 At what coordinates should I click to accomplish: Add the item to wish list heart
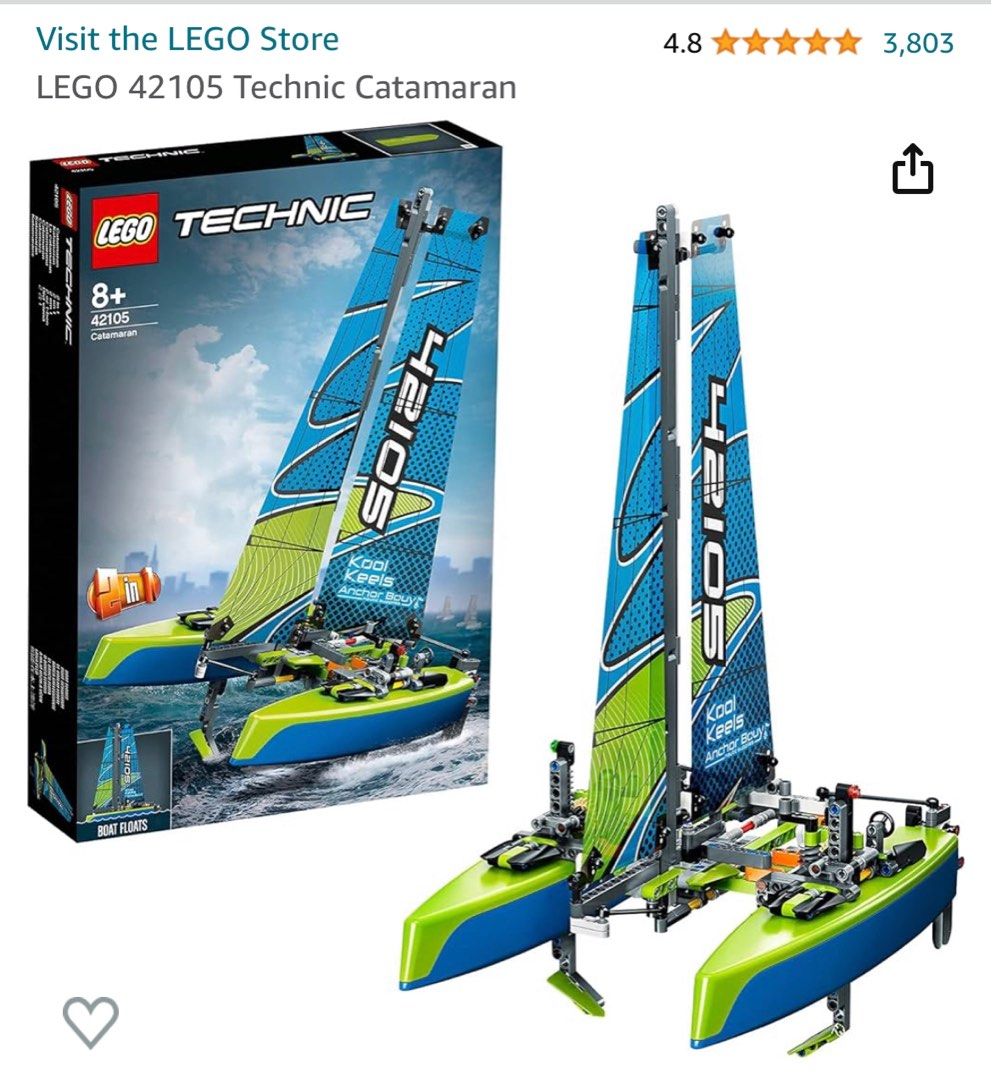point(91,1022)
